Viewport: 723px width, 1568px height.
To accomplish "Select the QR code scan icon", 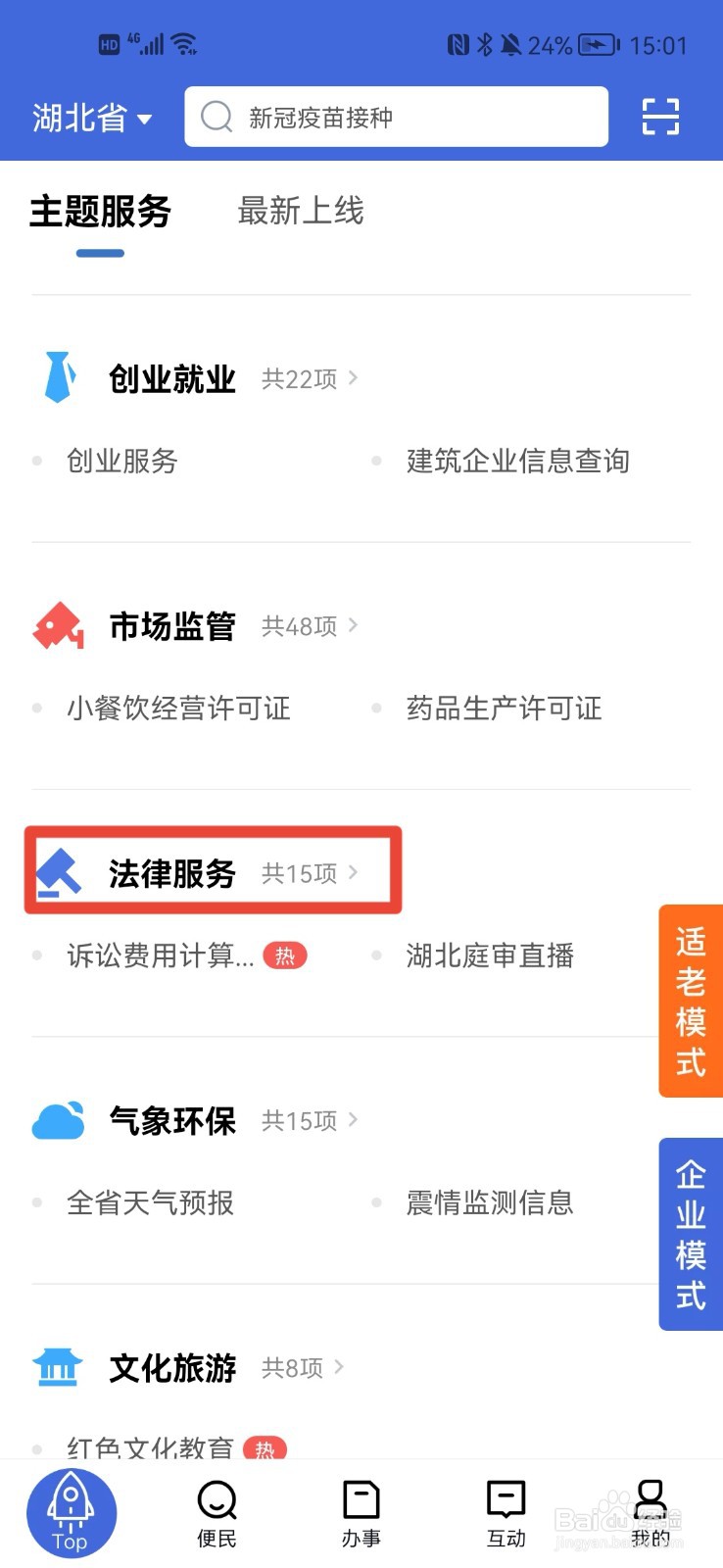I will (659, 117).
